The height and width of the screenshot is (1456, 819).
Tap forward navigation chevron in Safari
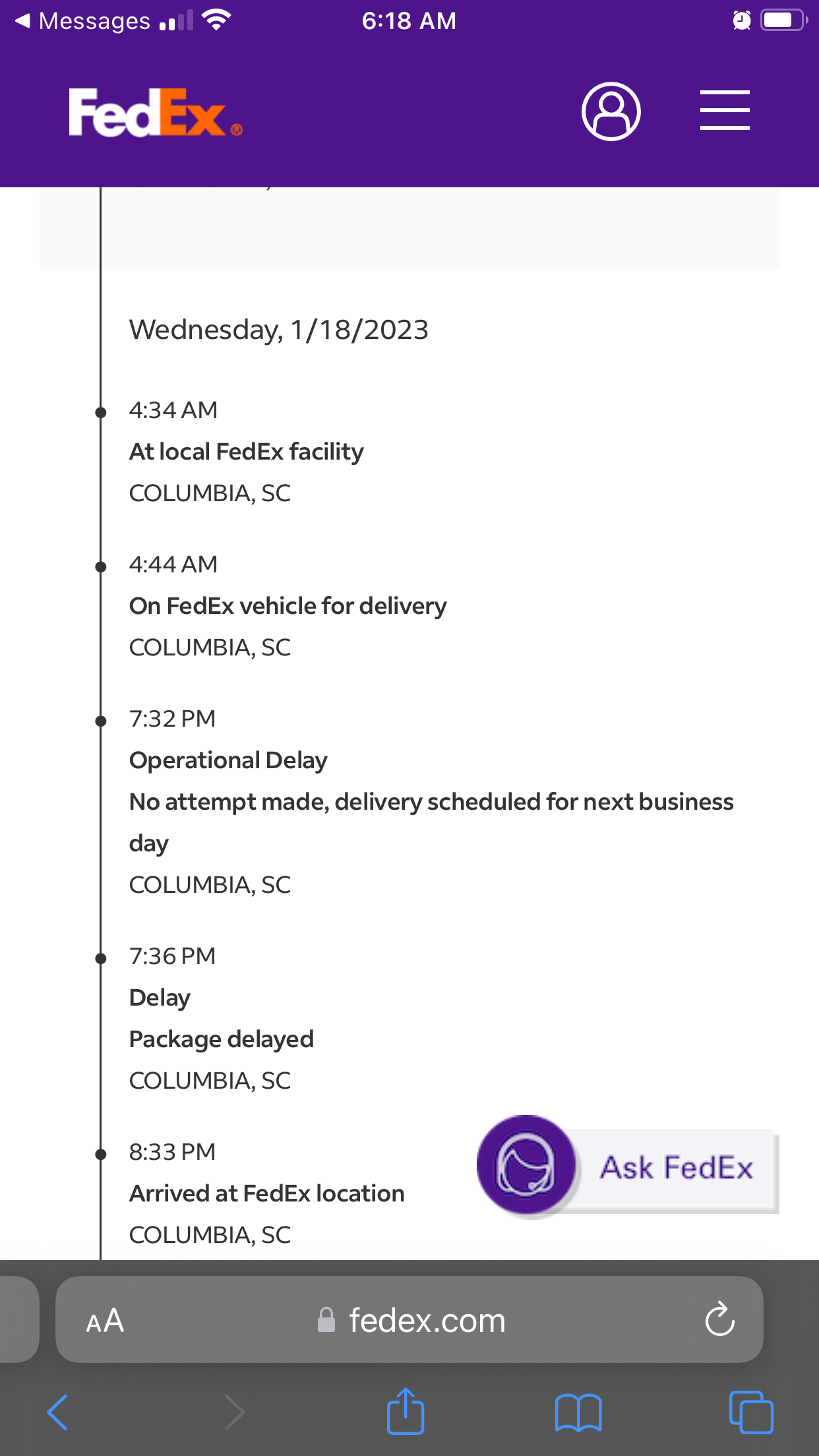click(235, 1411)
